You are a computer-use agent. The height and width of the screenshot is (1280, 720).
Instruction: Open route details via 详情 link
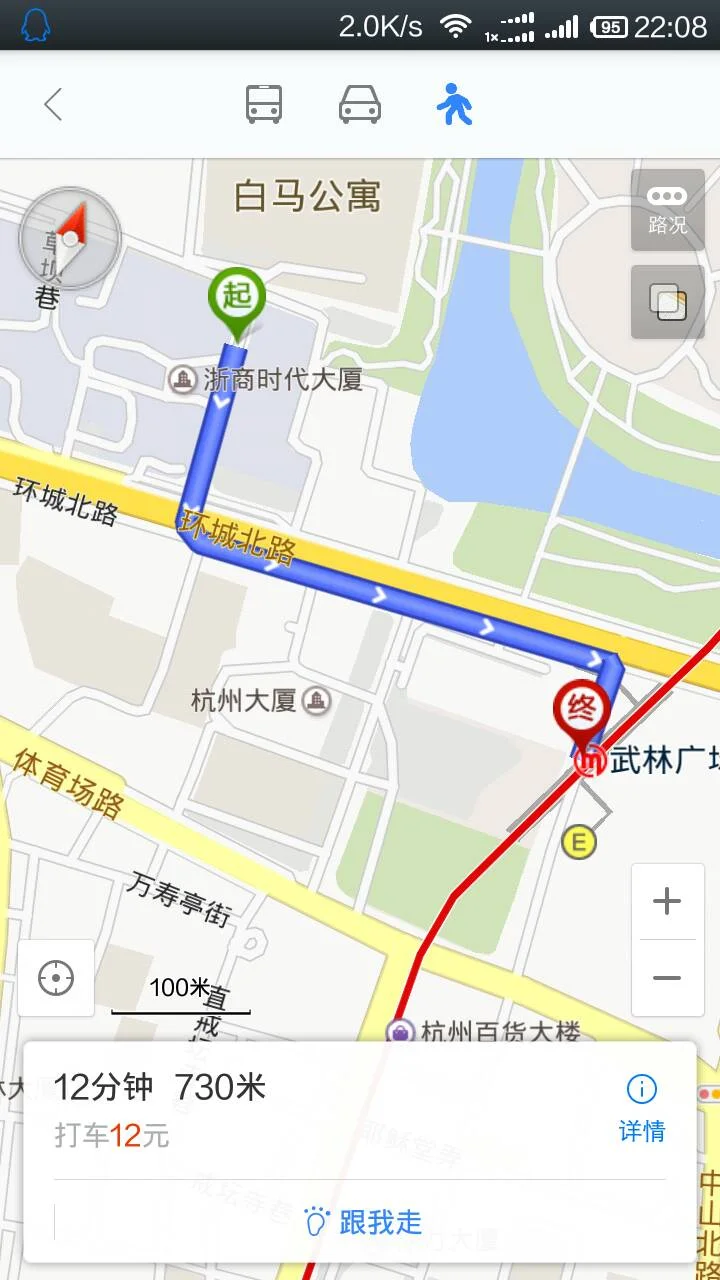pos(644,1129)
